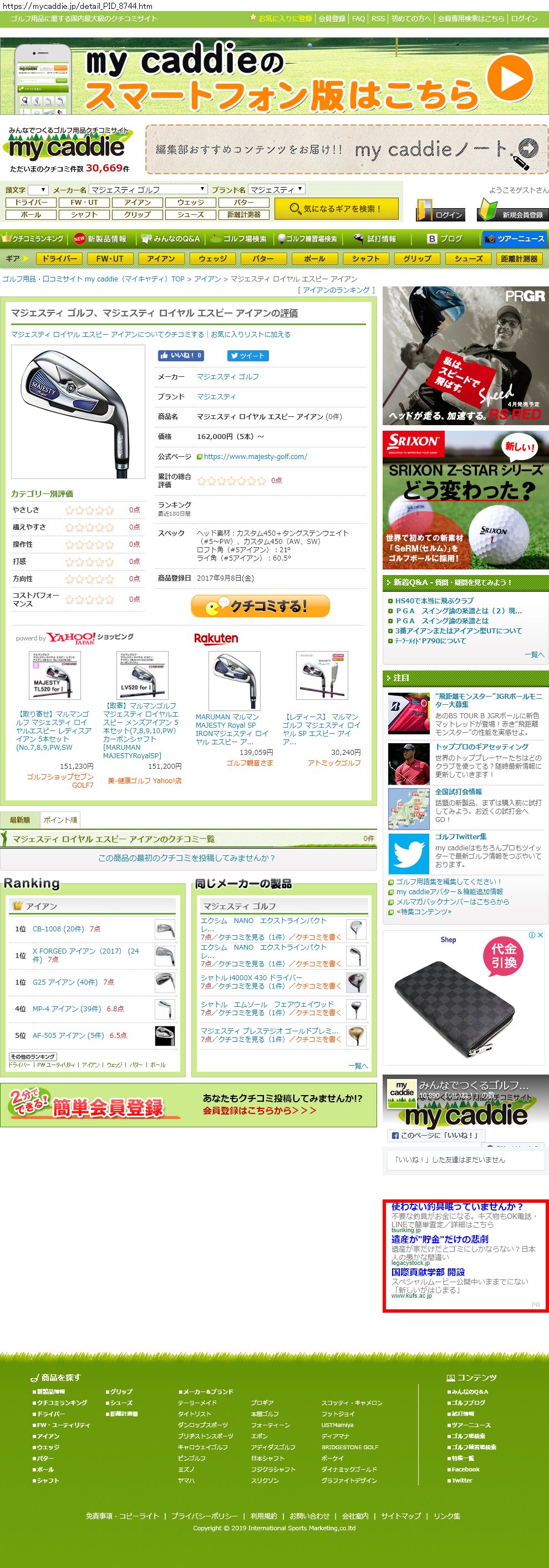Open the official majesty-golf.com link
This screenshot has height=1568, width=549.
tap(255, 456)
